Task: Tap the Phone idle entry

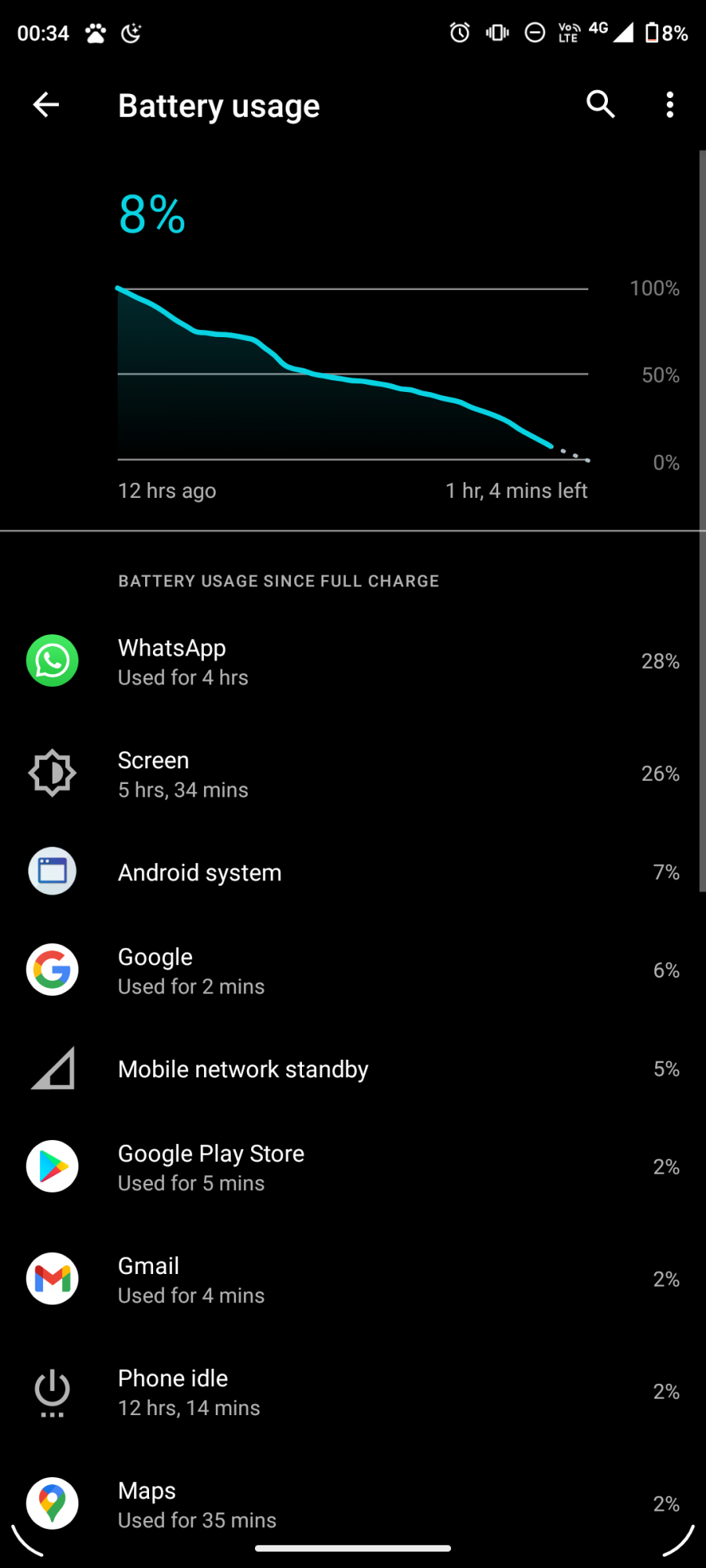Action: tap(353, 1392)
